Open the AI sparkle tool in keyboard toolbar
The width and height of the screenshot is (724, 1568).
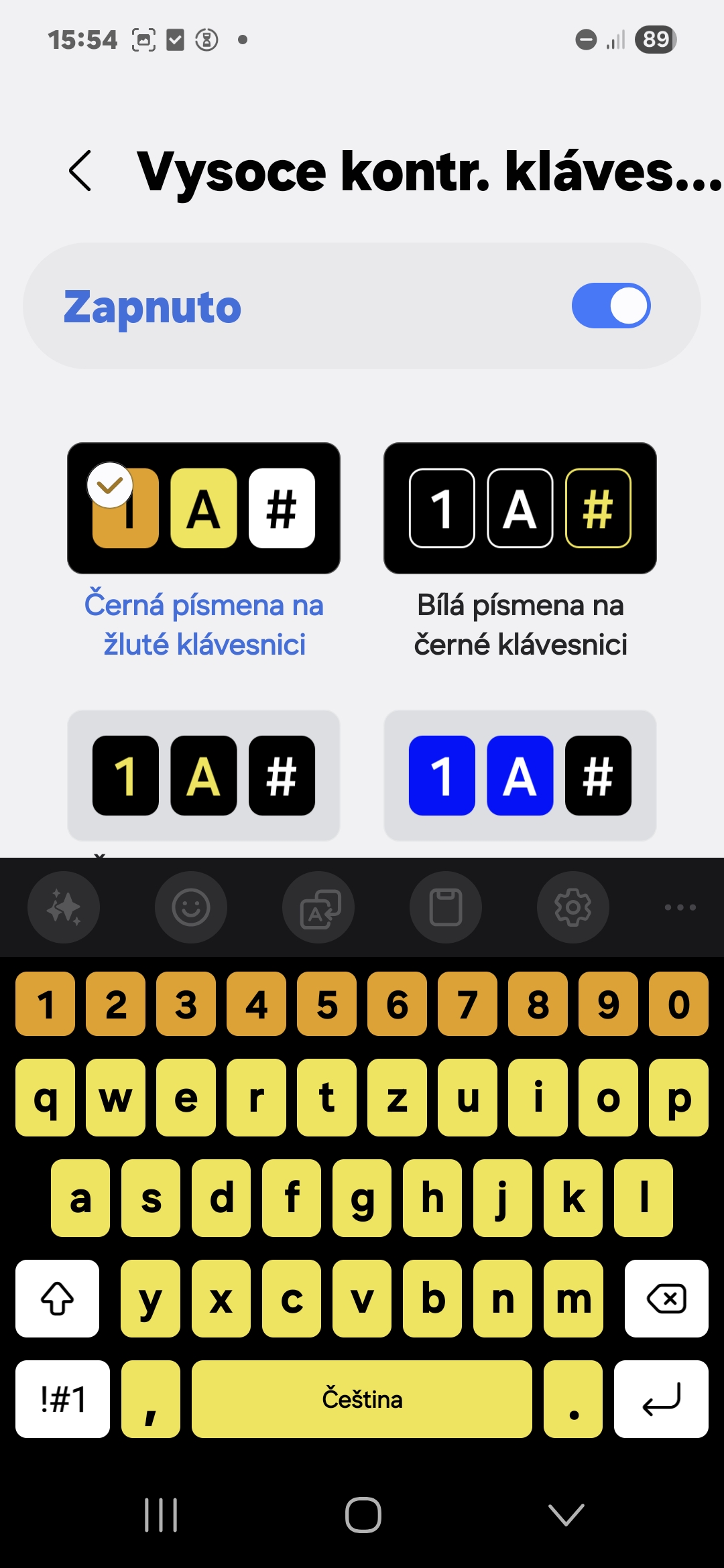tap(64, 907)
